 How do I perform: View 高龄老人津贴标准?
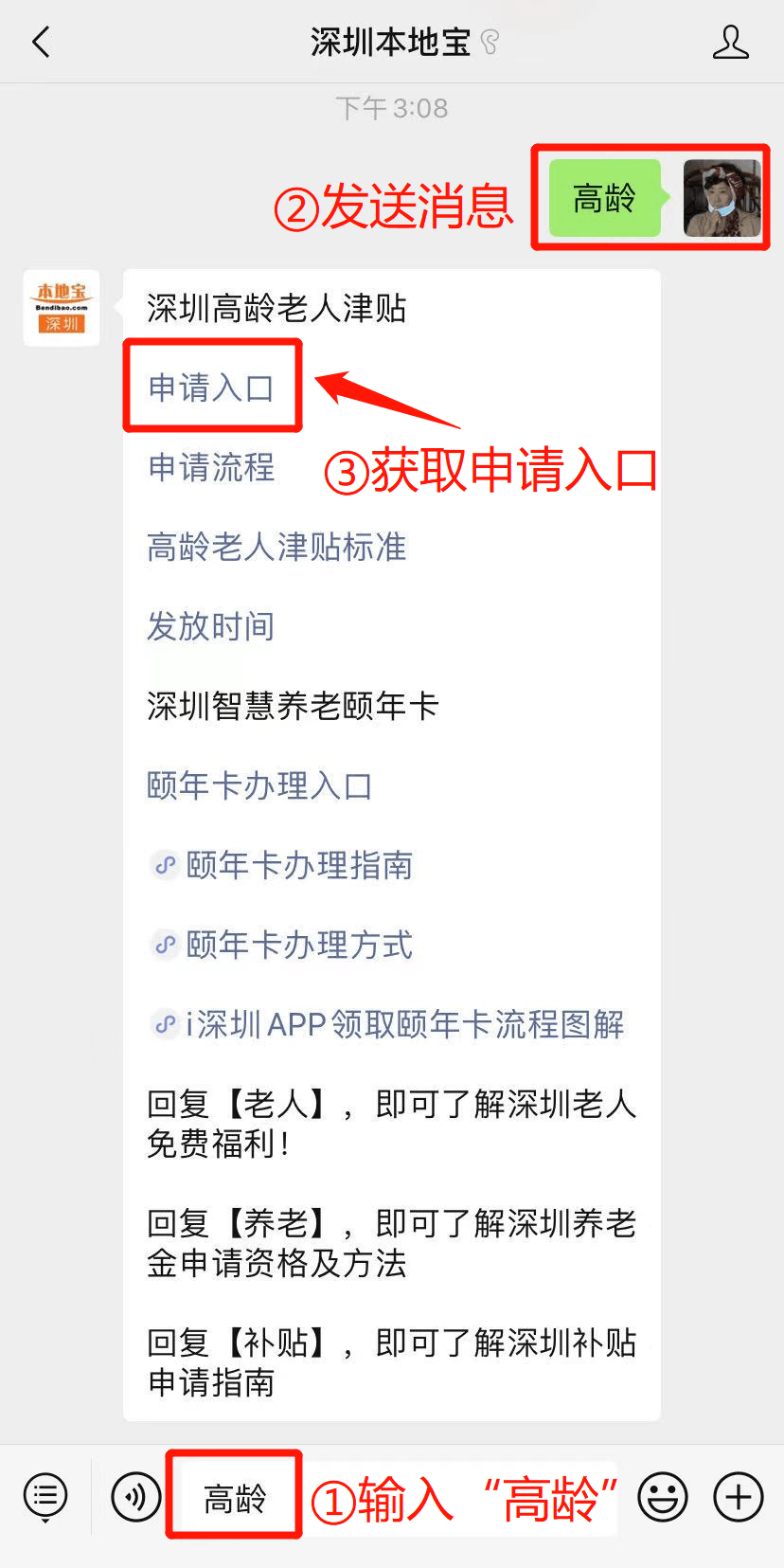(276, 547)
